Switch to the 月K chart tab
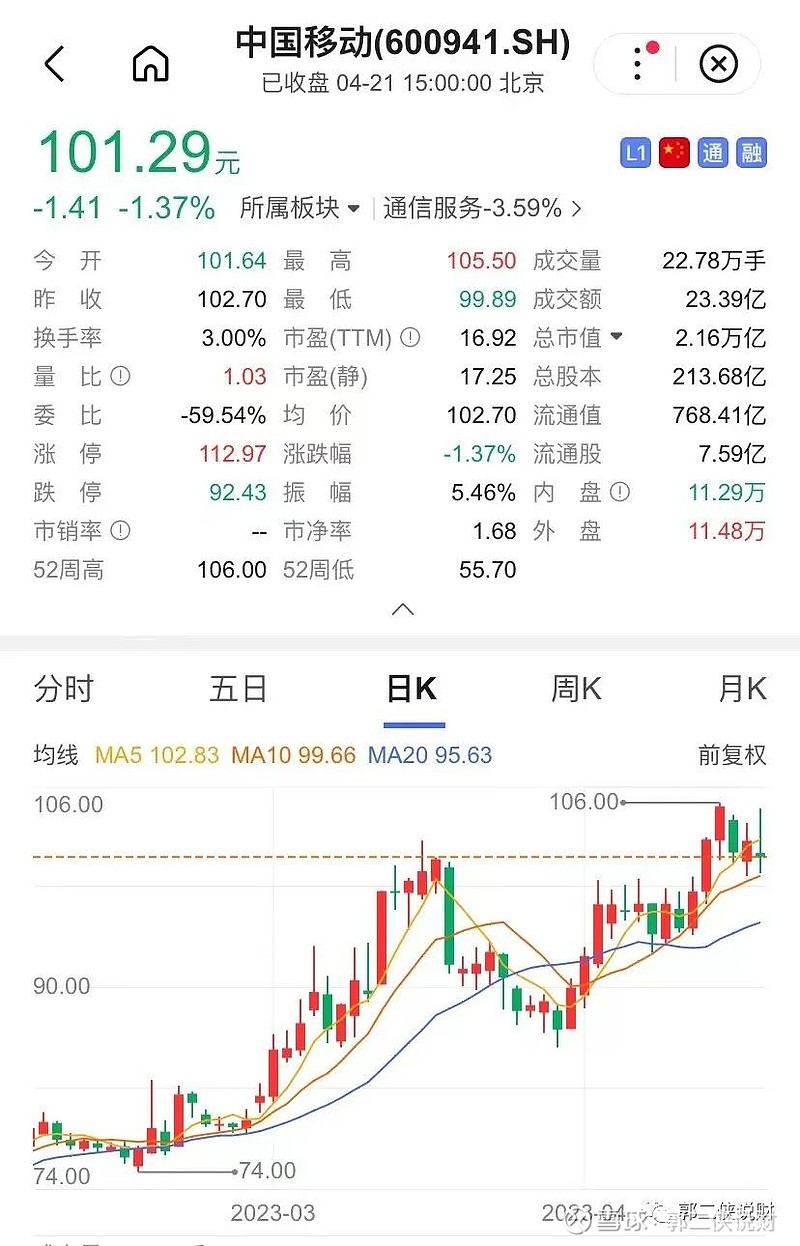 coord(742,689)
